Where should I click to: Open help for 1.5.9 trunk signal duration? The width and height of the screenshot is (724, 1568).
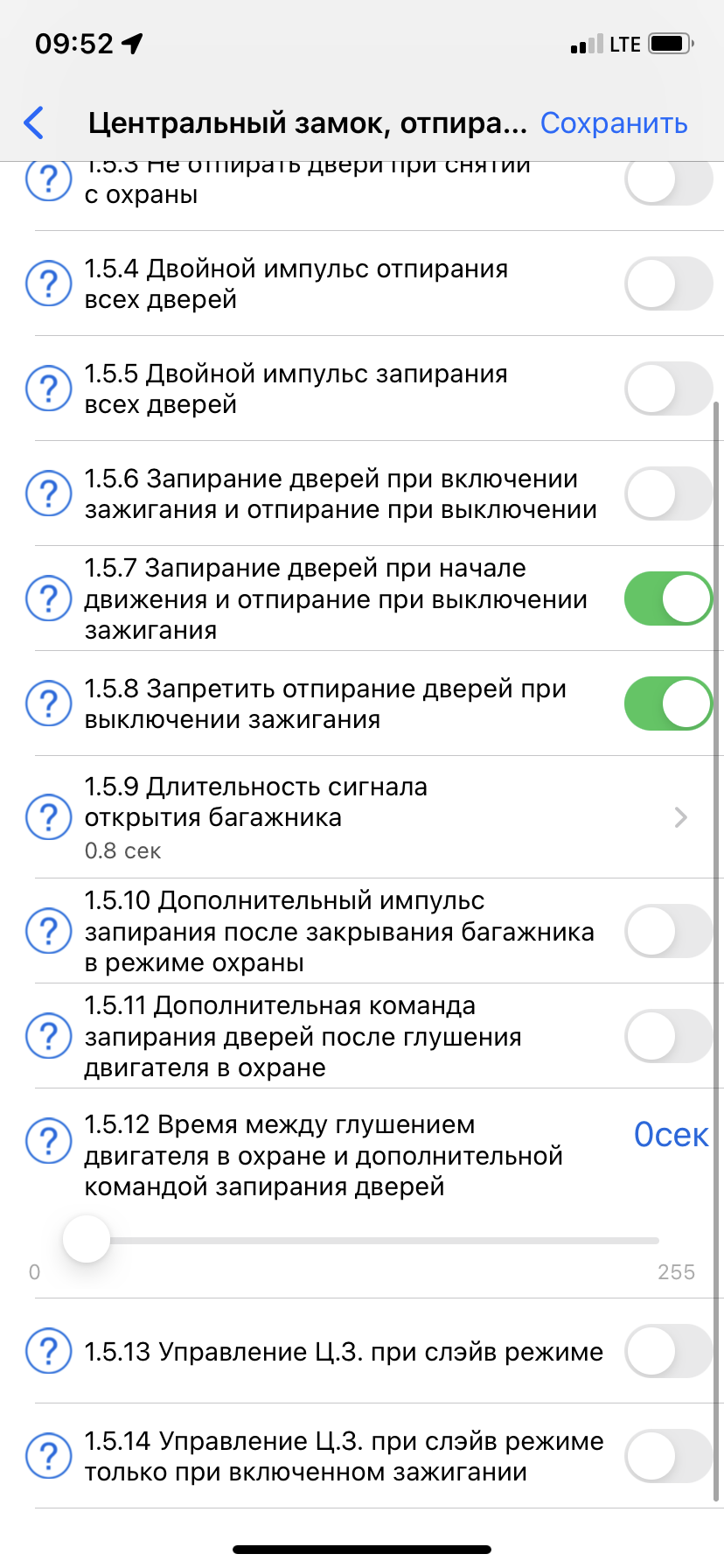click(49, 816)
